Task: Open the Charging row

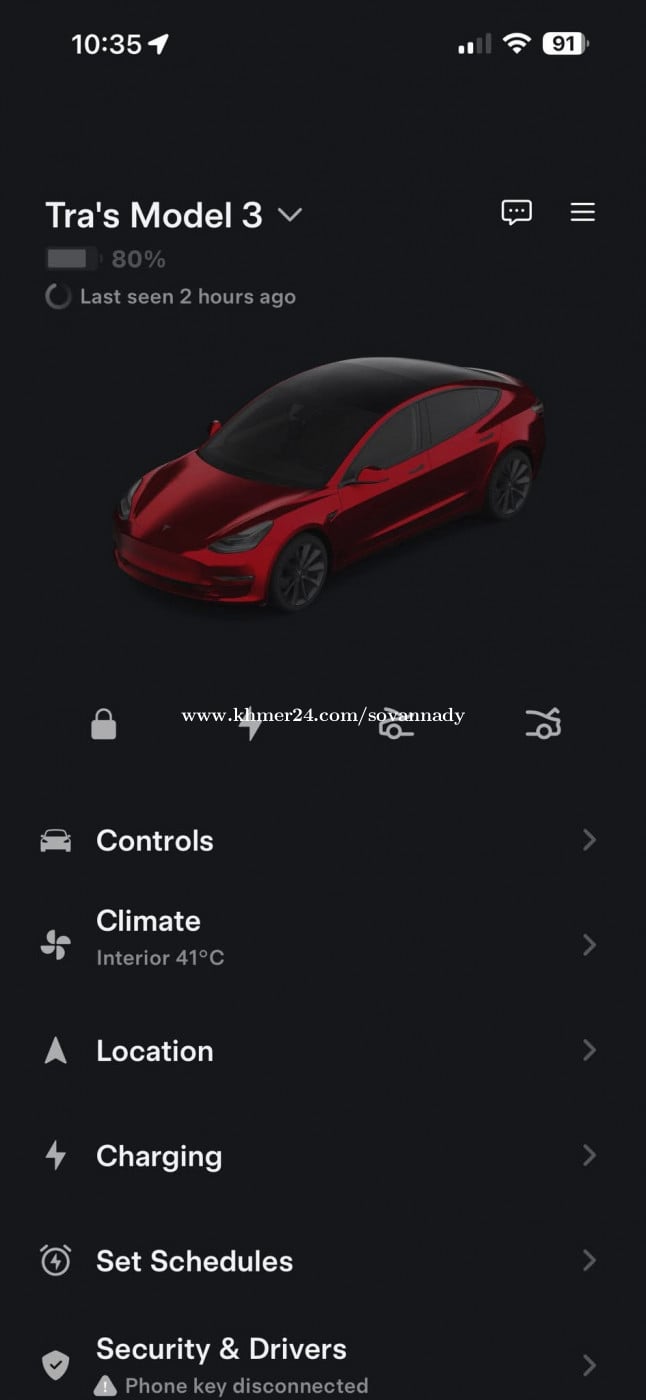Action: 320,1155
